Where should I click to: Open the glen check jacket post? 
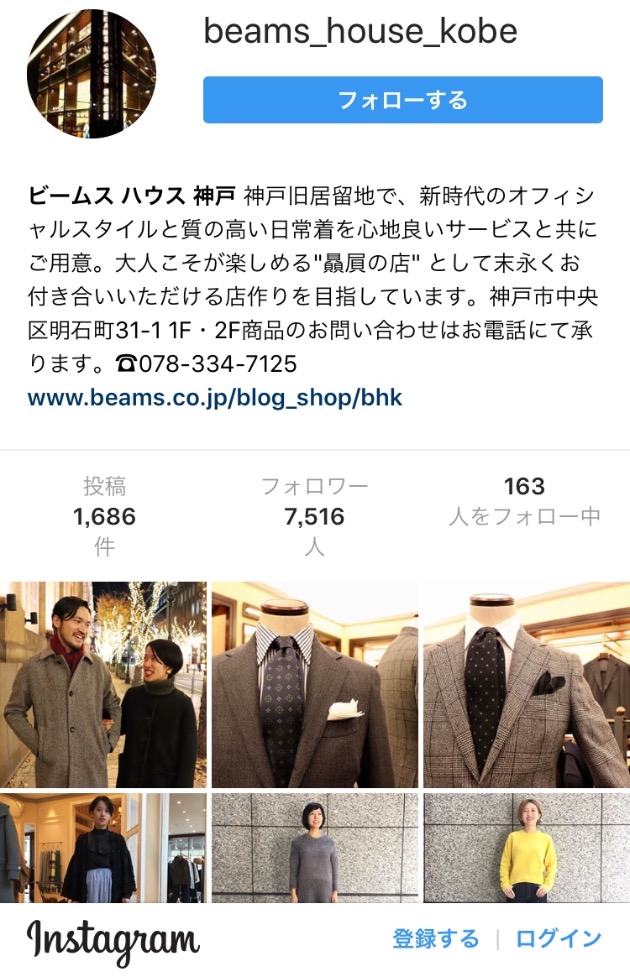(527, 685)
